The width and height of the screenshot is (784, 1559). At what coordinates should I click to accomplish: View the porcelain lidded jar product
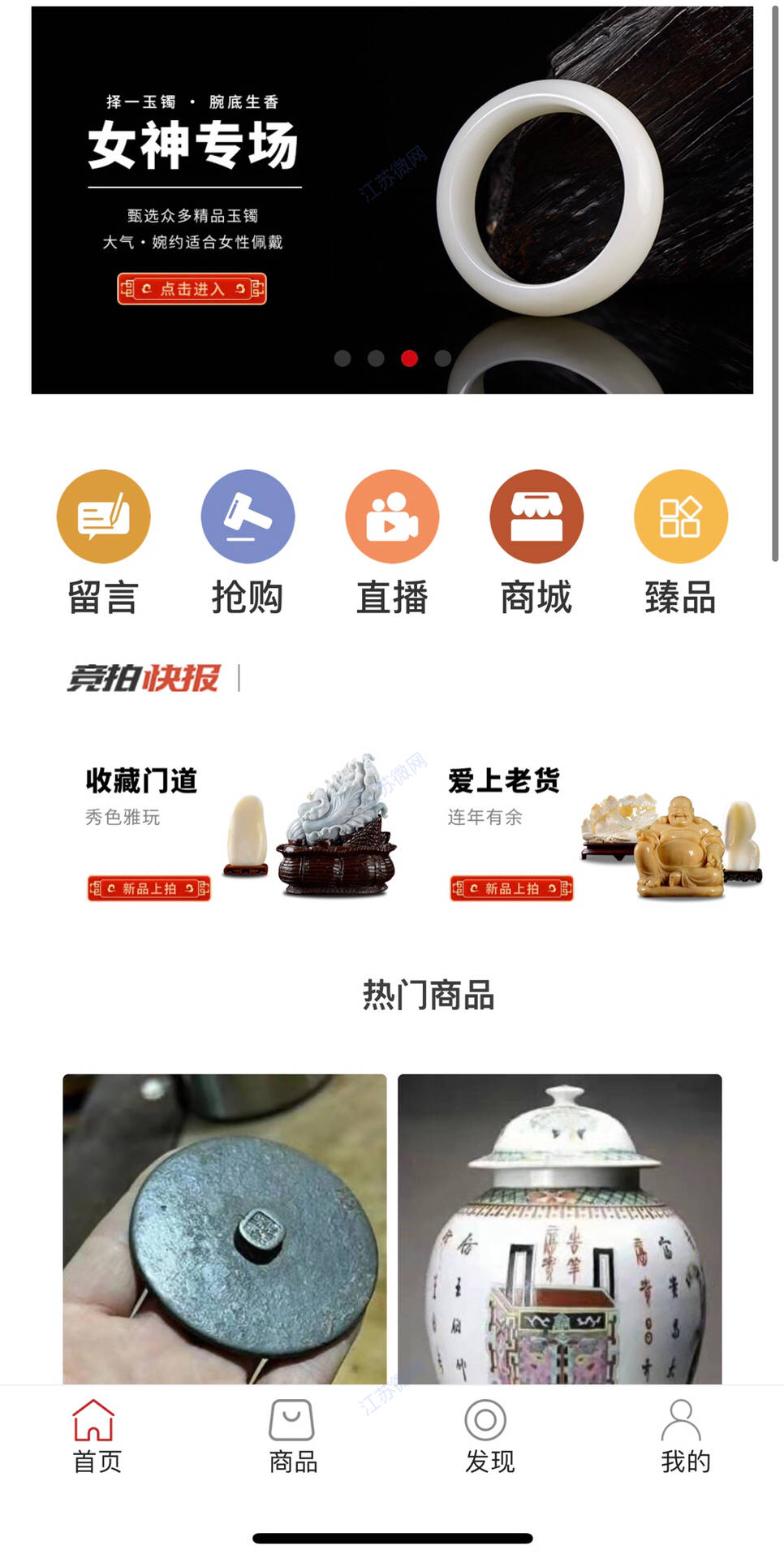[x=559, y=1228]
